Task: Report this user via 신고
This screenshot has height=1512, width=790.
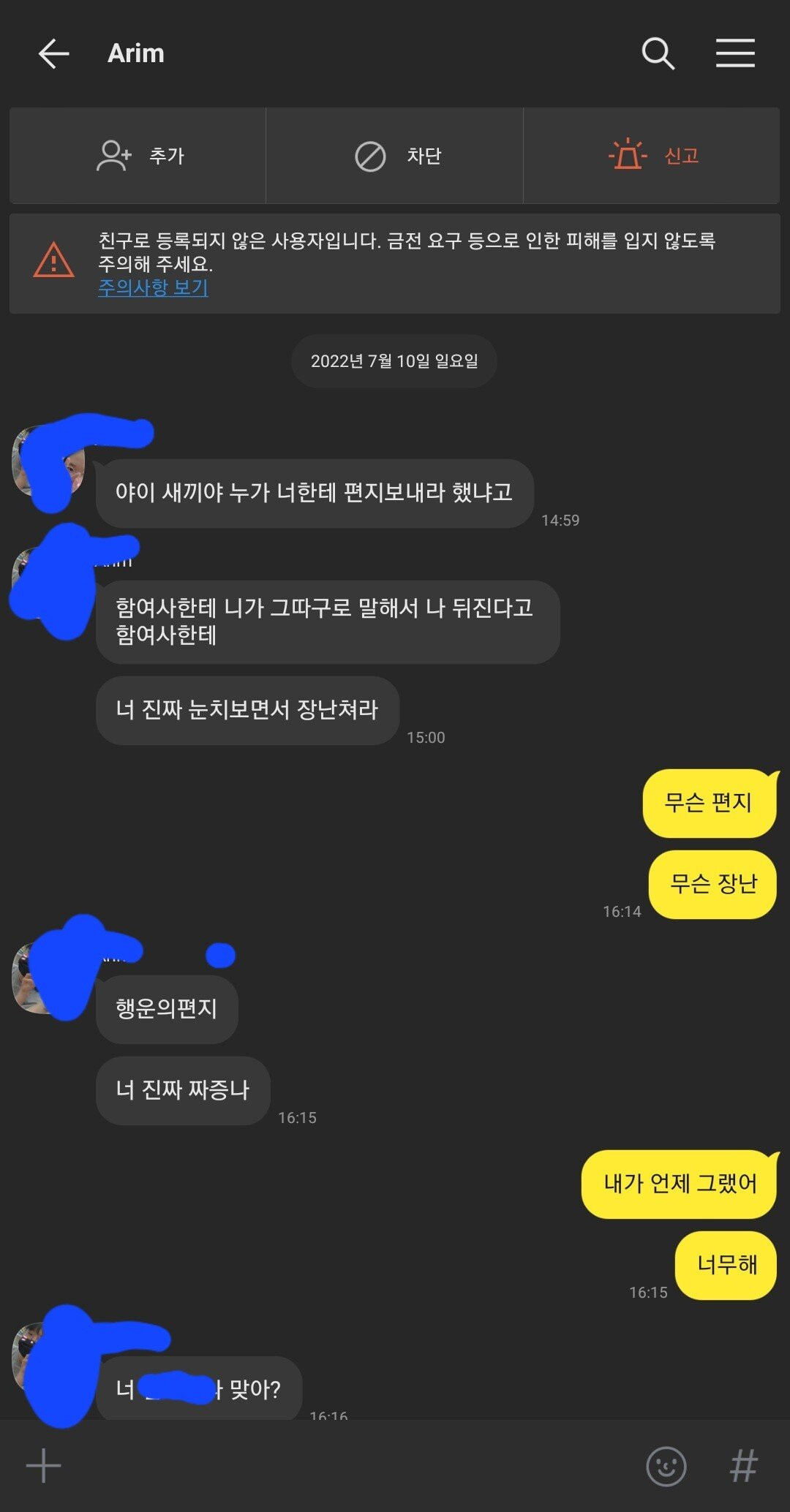Action: click(x=652, y=156)
